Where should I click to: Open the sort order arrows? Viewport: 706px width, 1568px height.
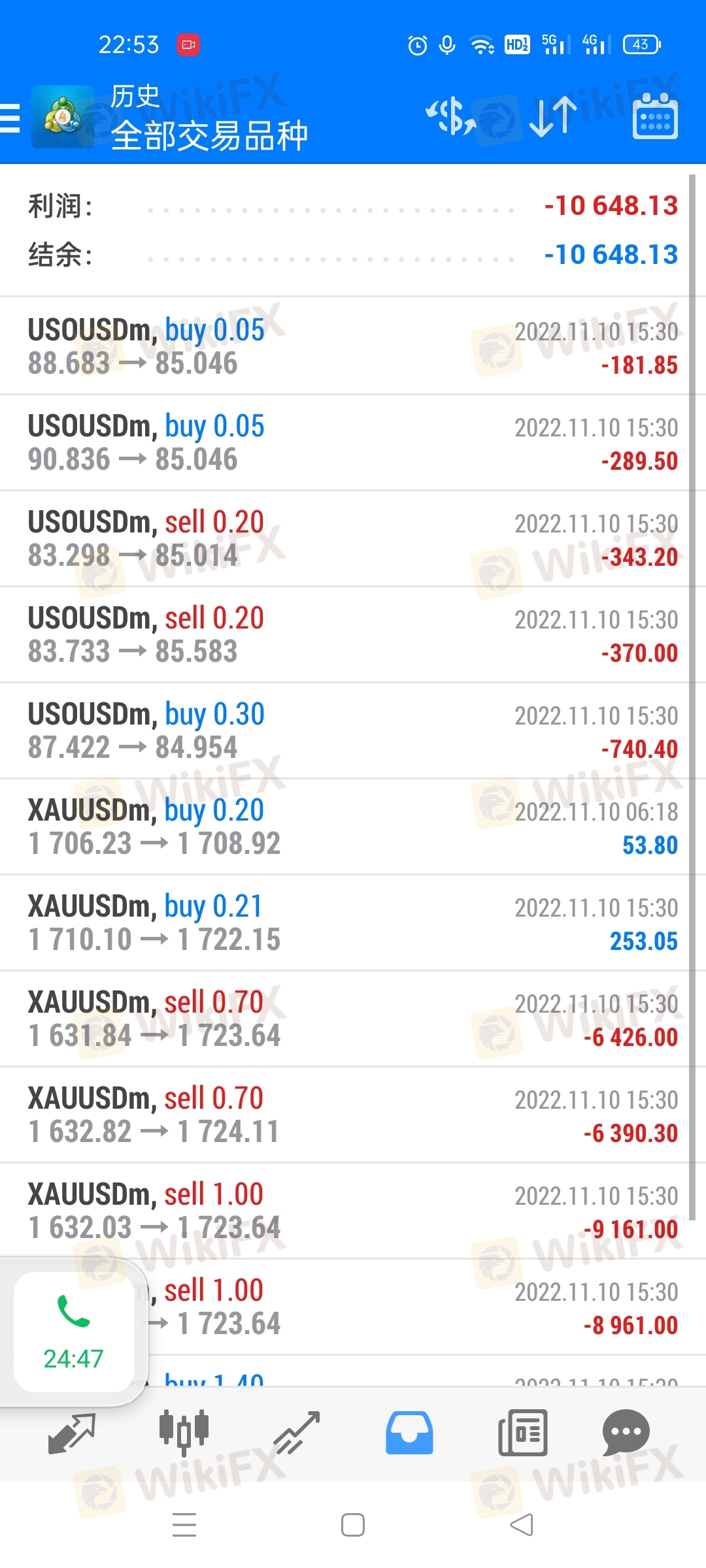(553, 116)
